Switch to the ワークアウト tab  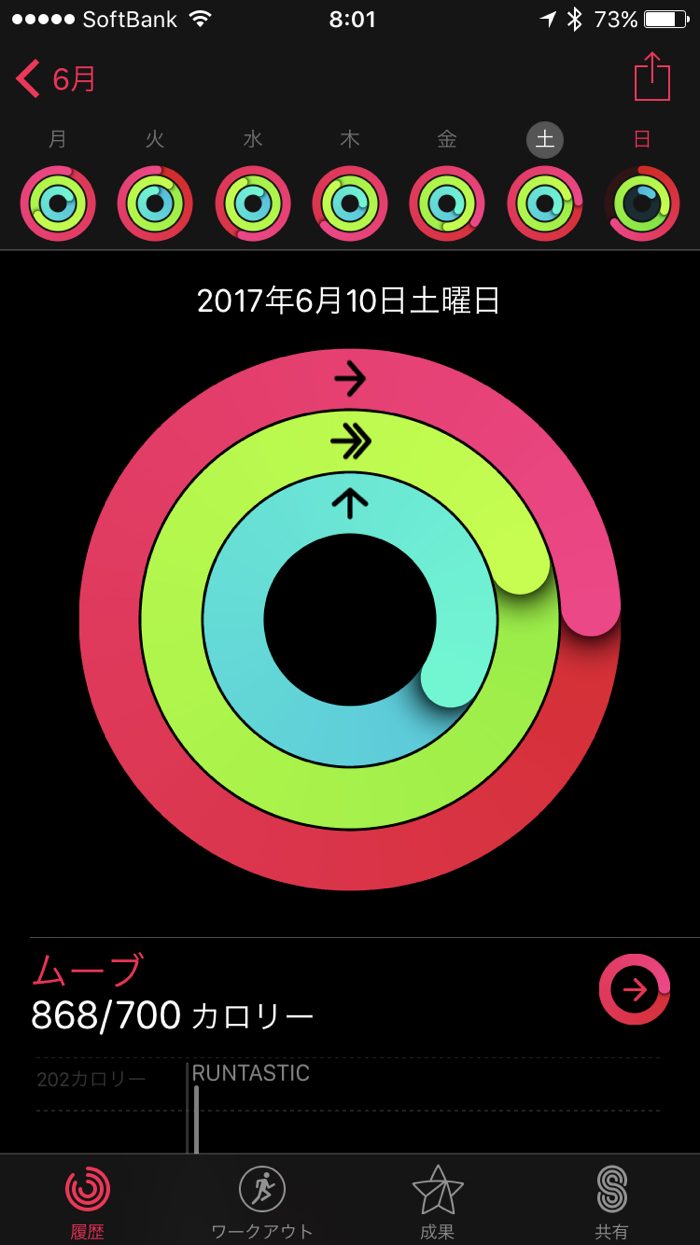coord(262,1200)
